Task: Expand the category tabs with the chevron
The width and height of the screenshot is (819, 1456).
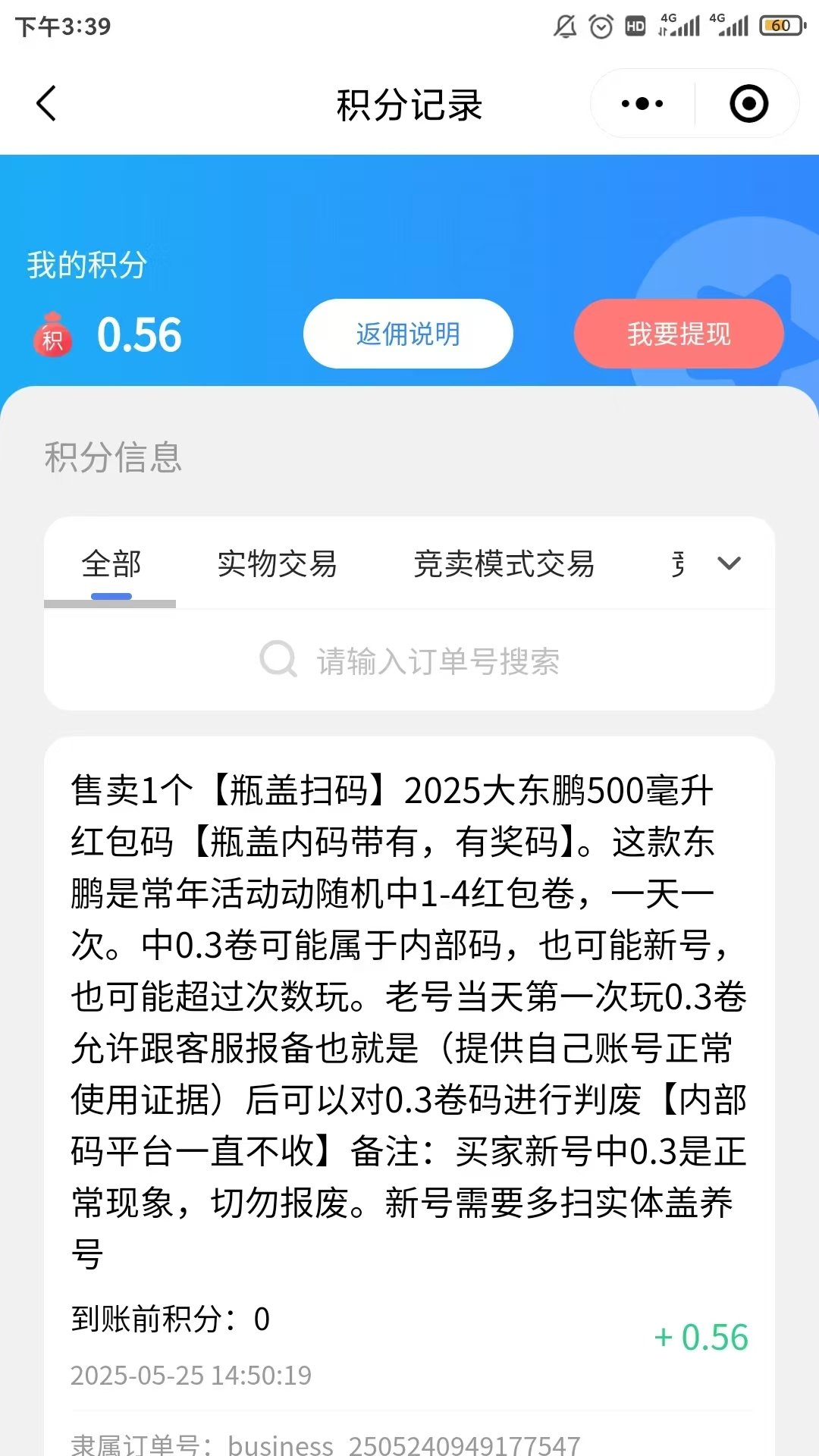Action: [729, 563]
